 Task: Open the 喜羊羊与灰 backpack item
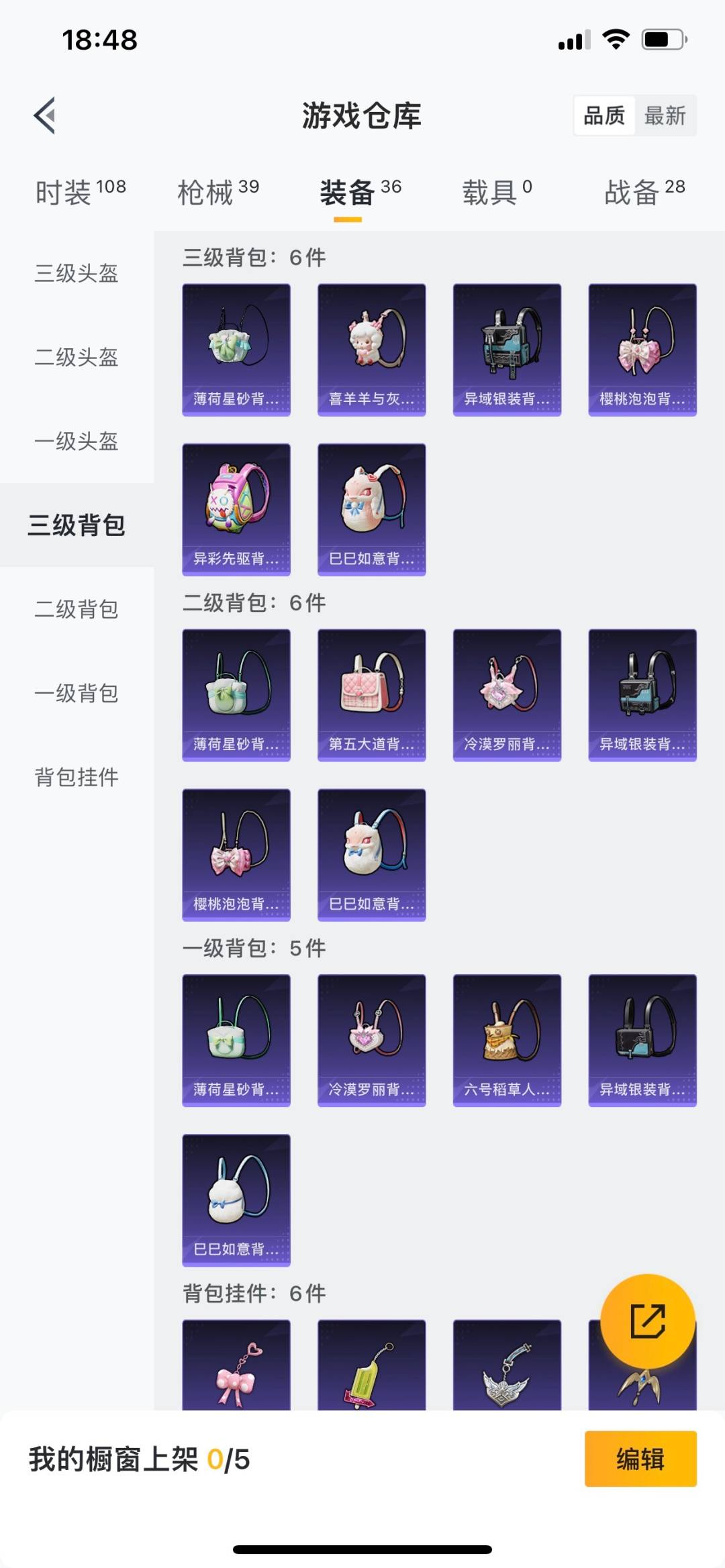click(371, 350)
